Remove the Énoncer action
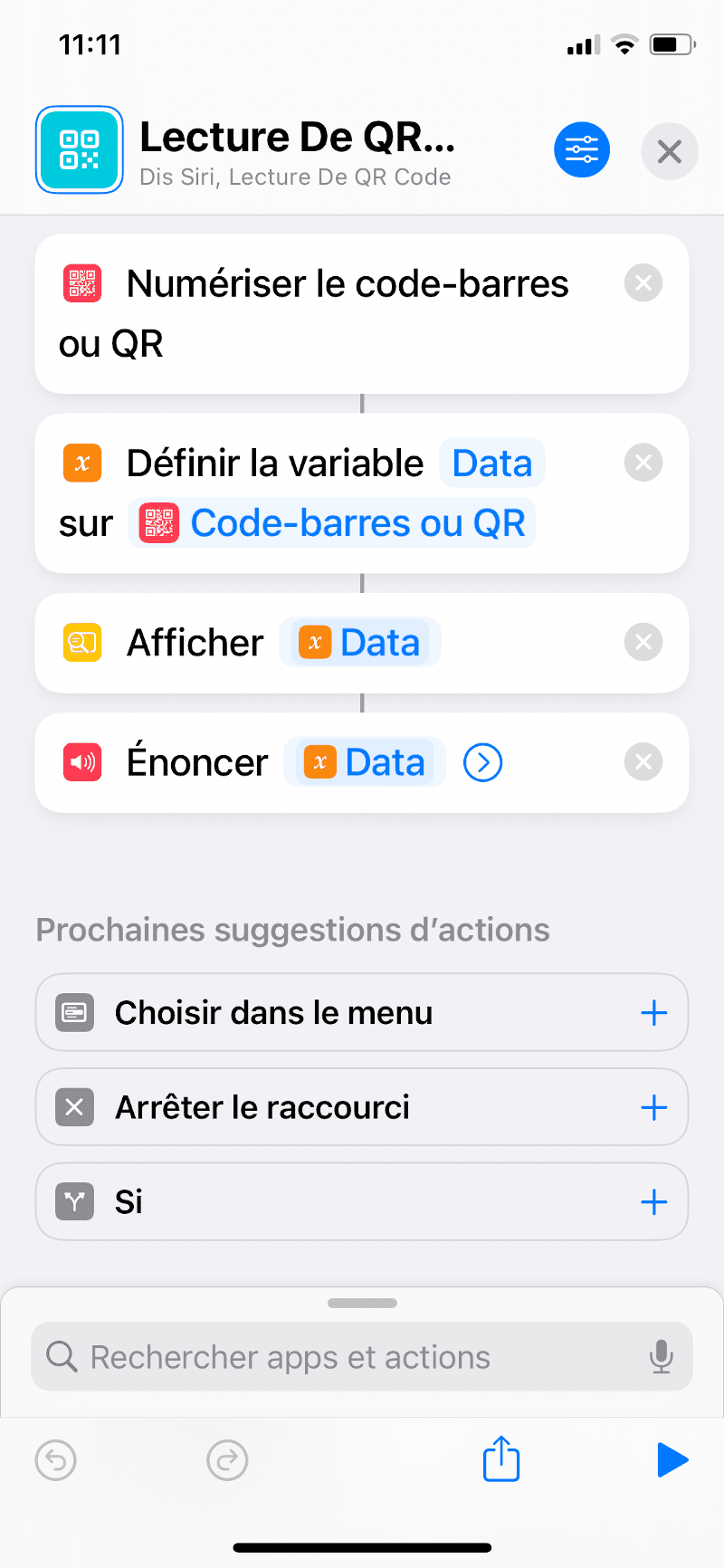Viewport: 724px width, 1568px height. click(x=643, y=762)
